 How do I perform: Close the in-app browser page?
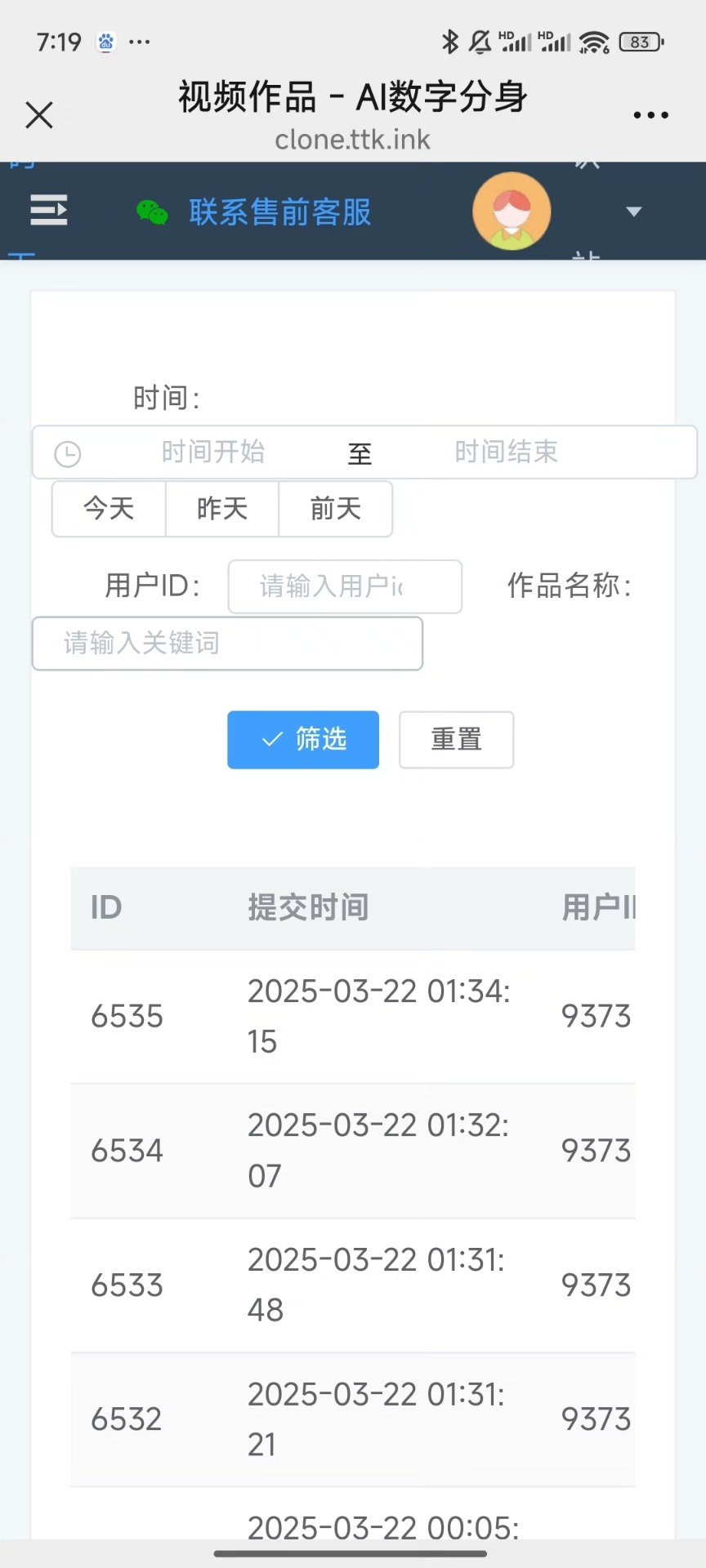(x=39, y=115)
